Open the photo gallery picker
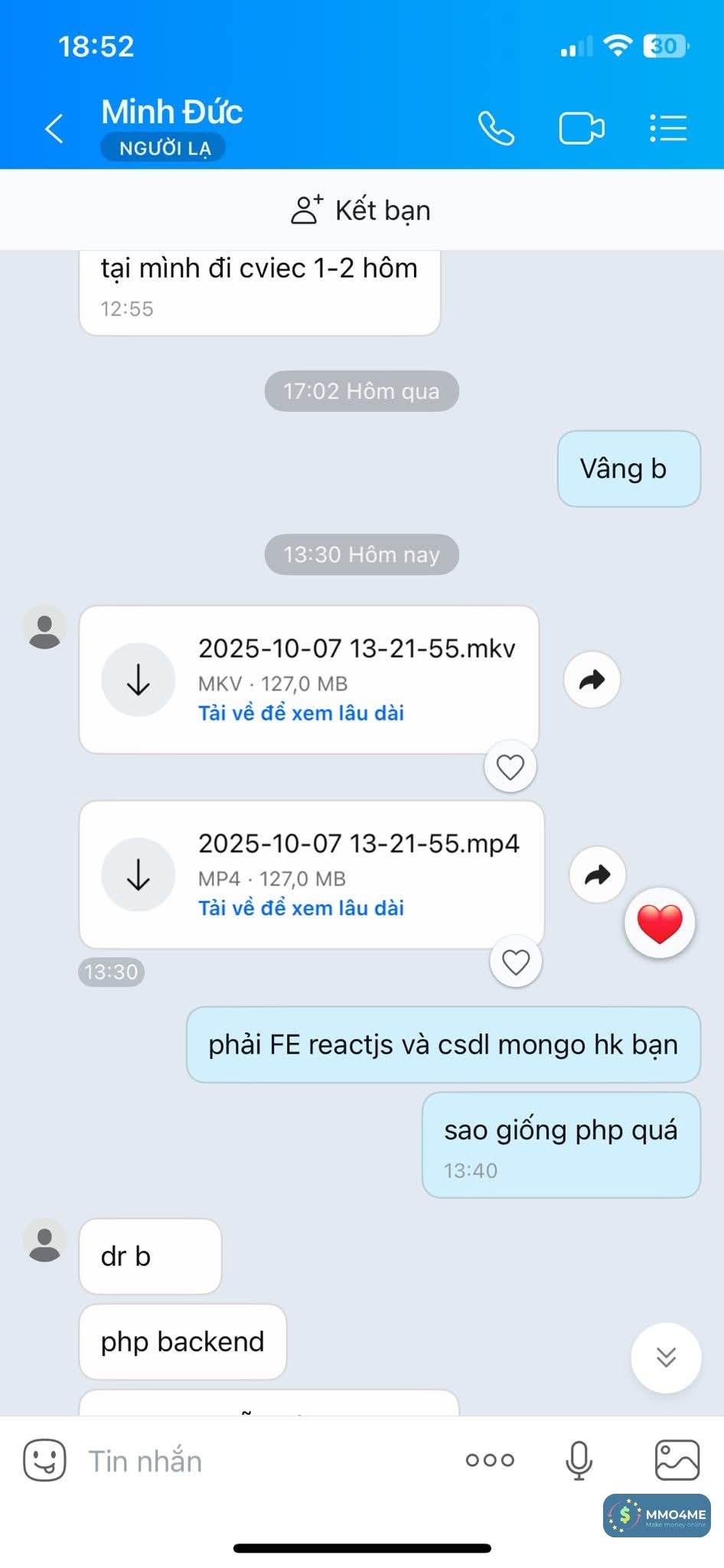The width and height of the screenshot is (724, 1568). tap(677, 1460)
